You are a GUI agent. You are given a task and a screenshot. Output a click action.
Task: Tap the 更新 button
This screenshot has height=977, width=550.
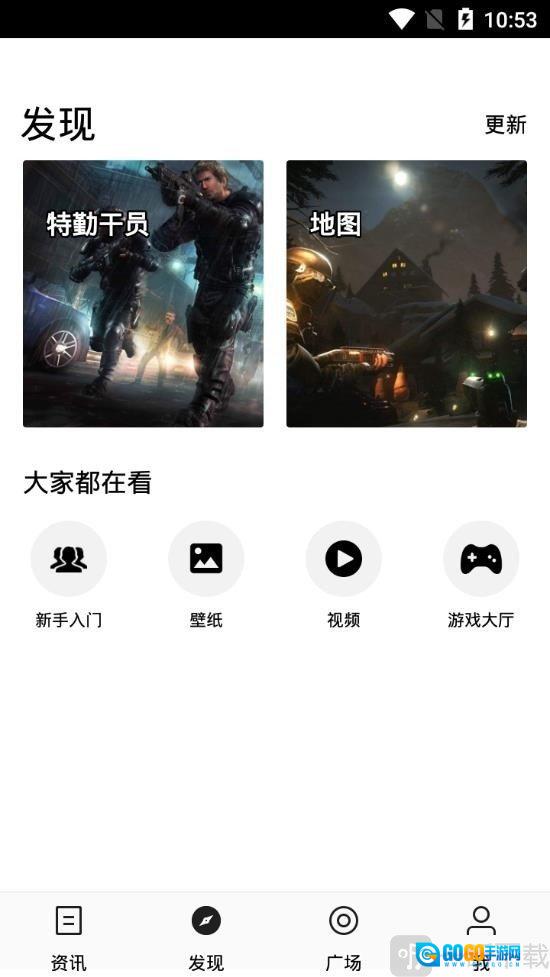coord(505,125)
